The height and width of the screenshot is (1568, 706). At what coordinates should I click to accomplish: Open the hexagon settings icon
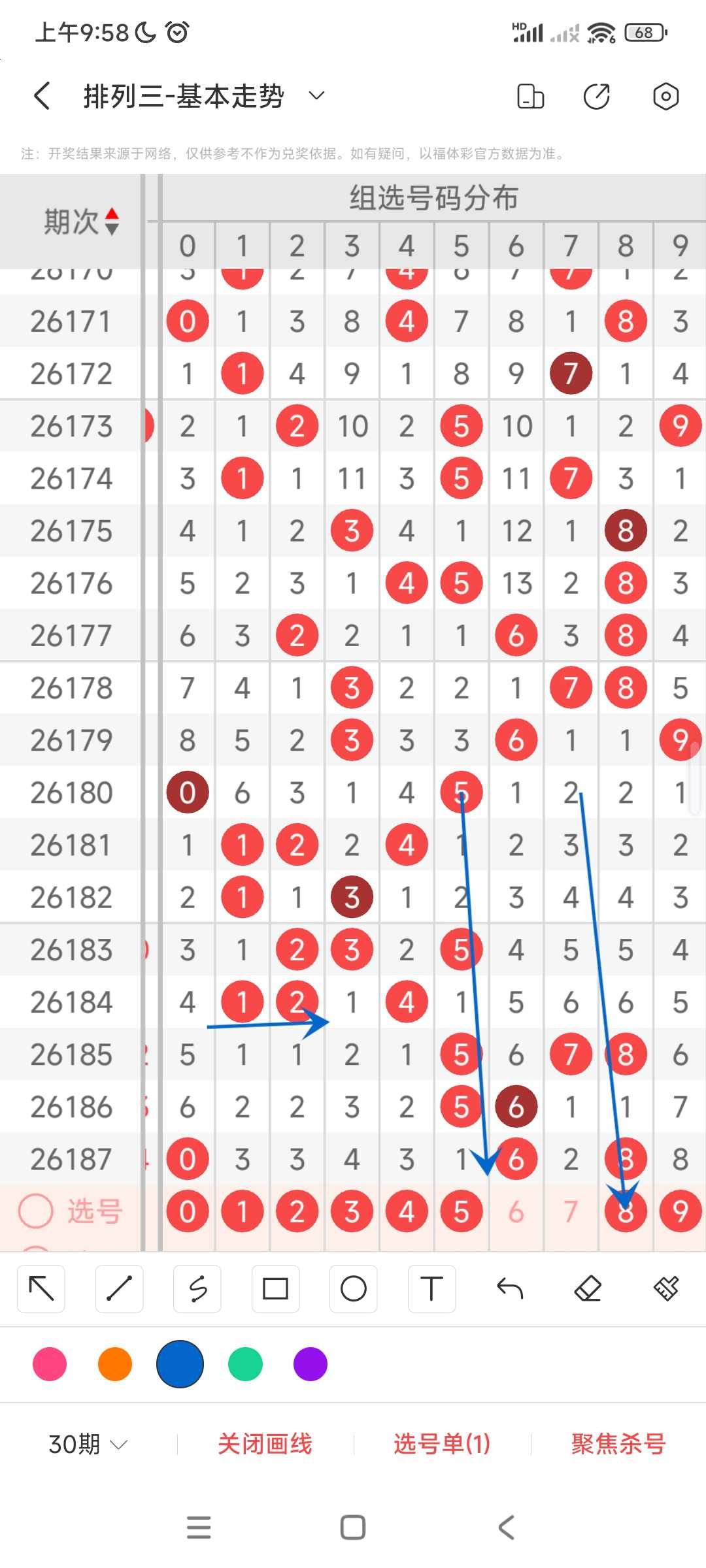click(x=665, y=96)
